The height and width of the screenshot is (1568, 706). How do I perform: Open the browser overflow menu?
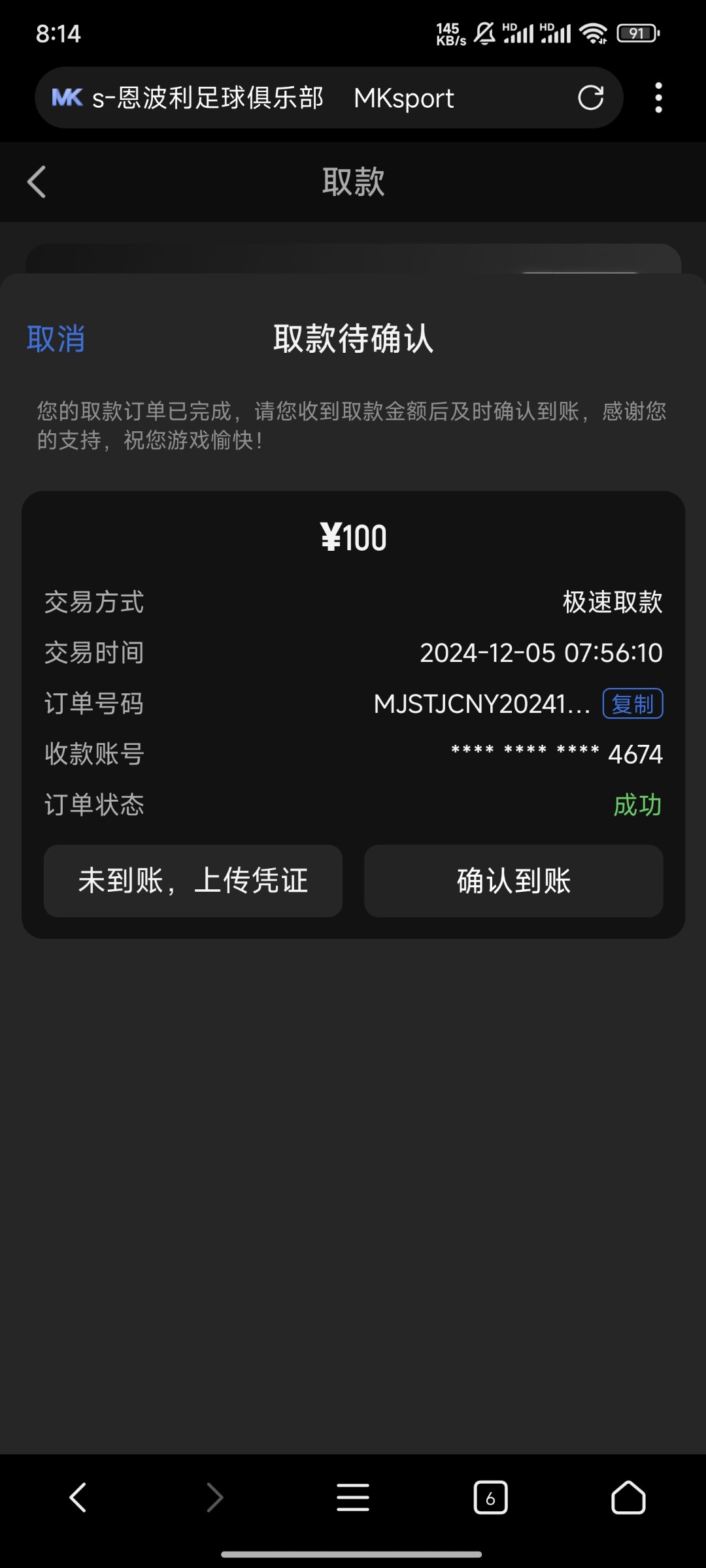point(658,98)
